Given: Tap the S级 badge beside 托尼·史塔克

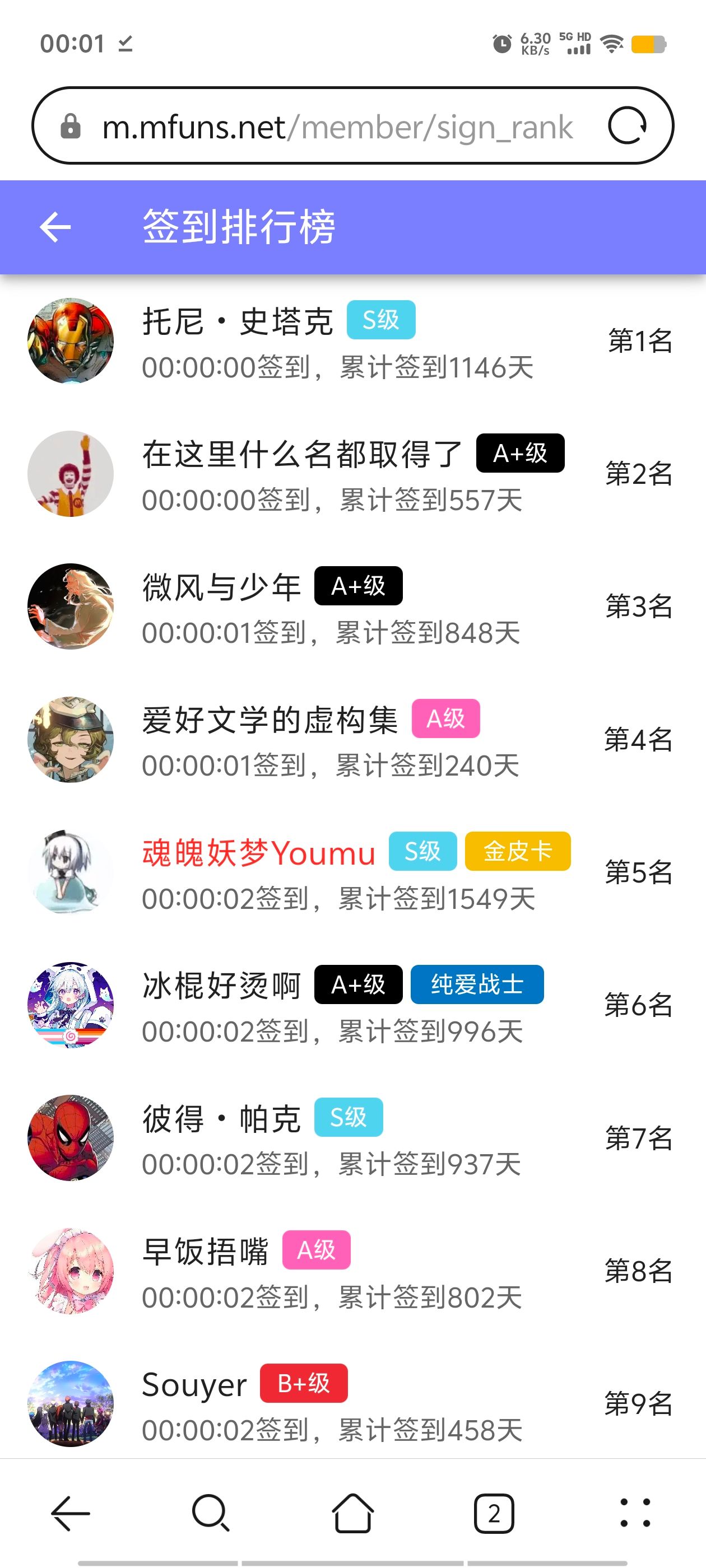Looking at the screenshot, I should pyautogui.click(x=380, y=320).
